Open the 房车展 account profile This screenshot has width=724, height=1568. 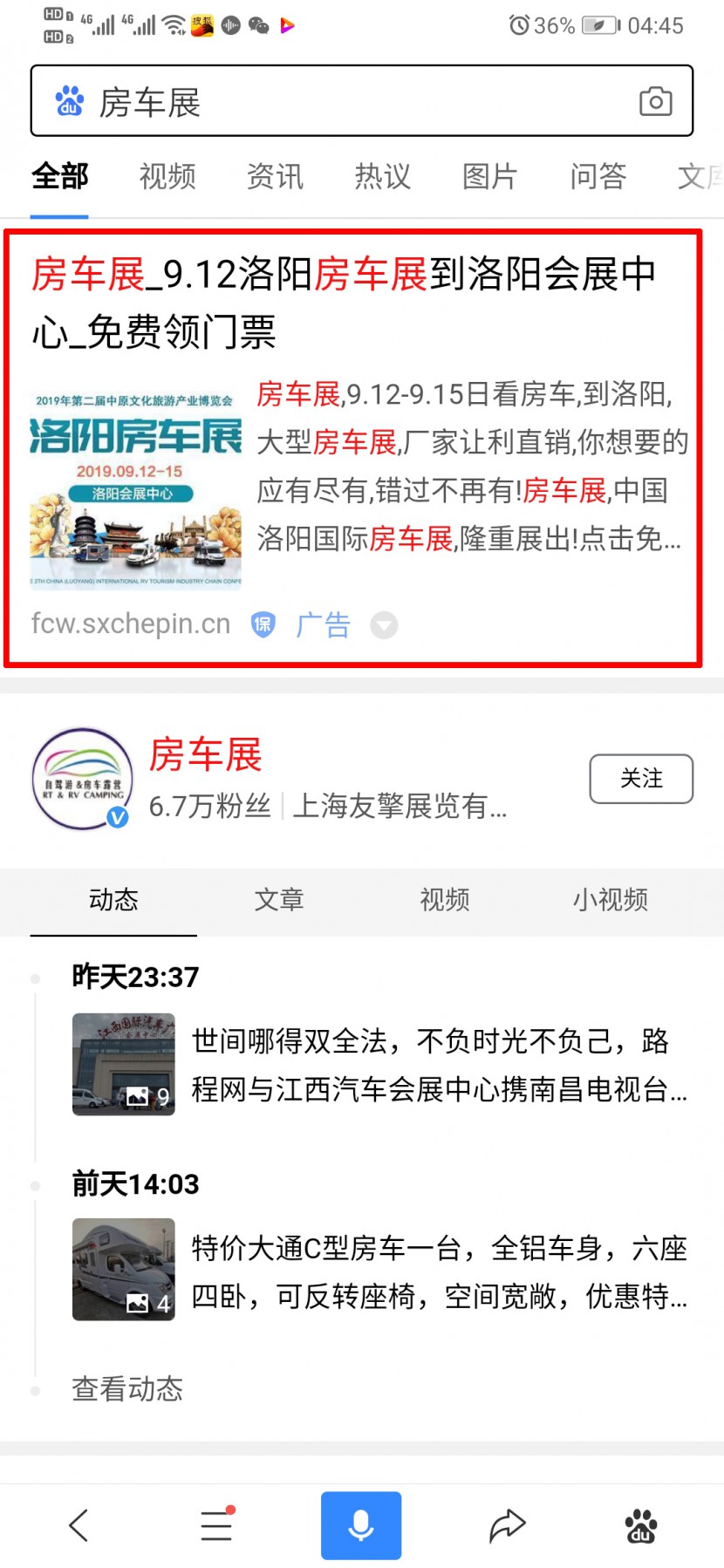click(206, 755)
